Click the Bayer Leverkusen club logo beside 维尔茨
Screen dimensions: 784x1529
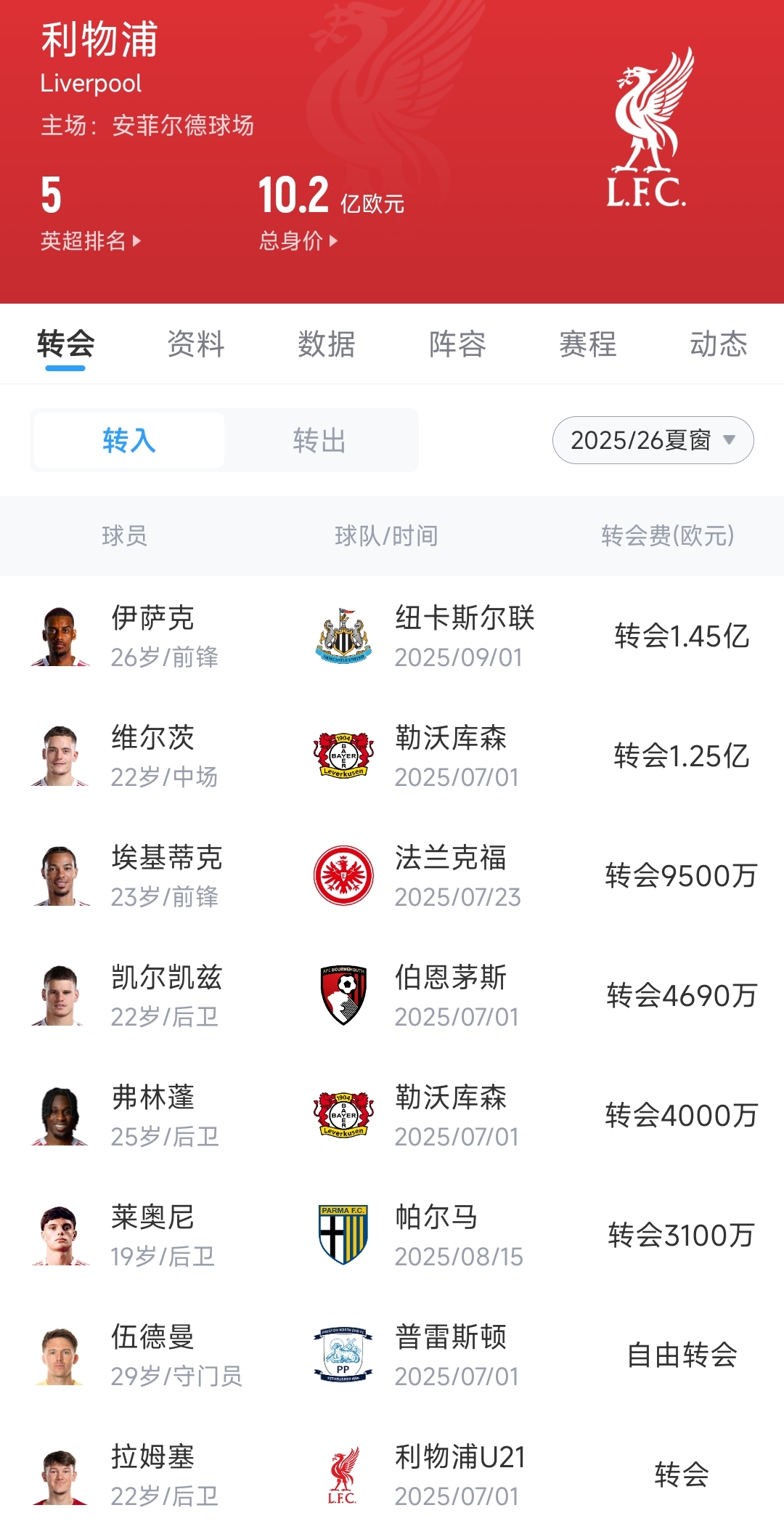tap(343, 754)
